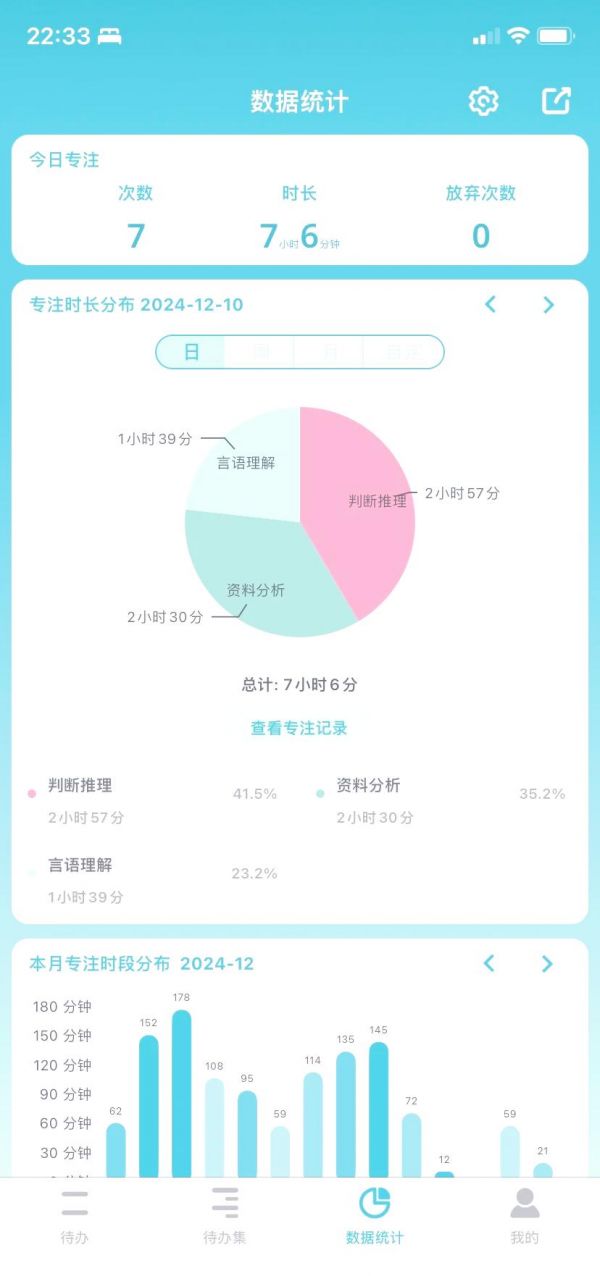
Task: Open the statistics settings gear
Action: (483, 101)
